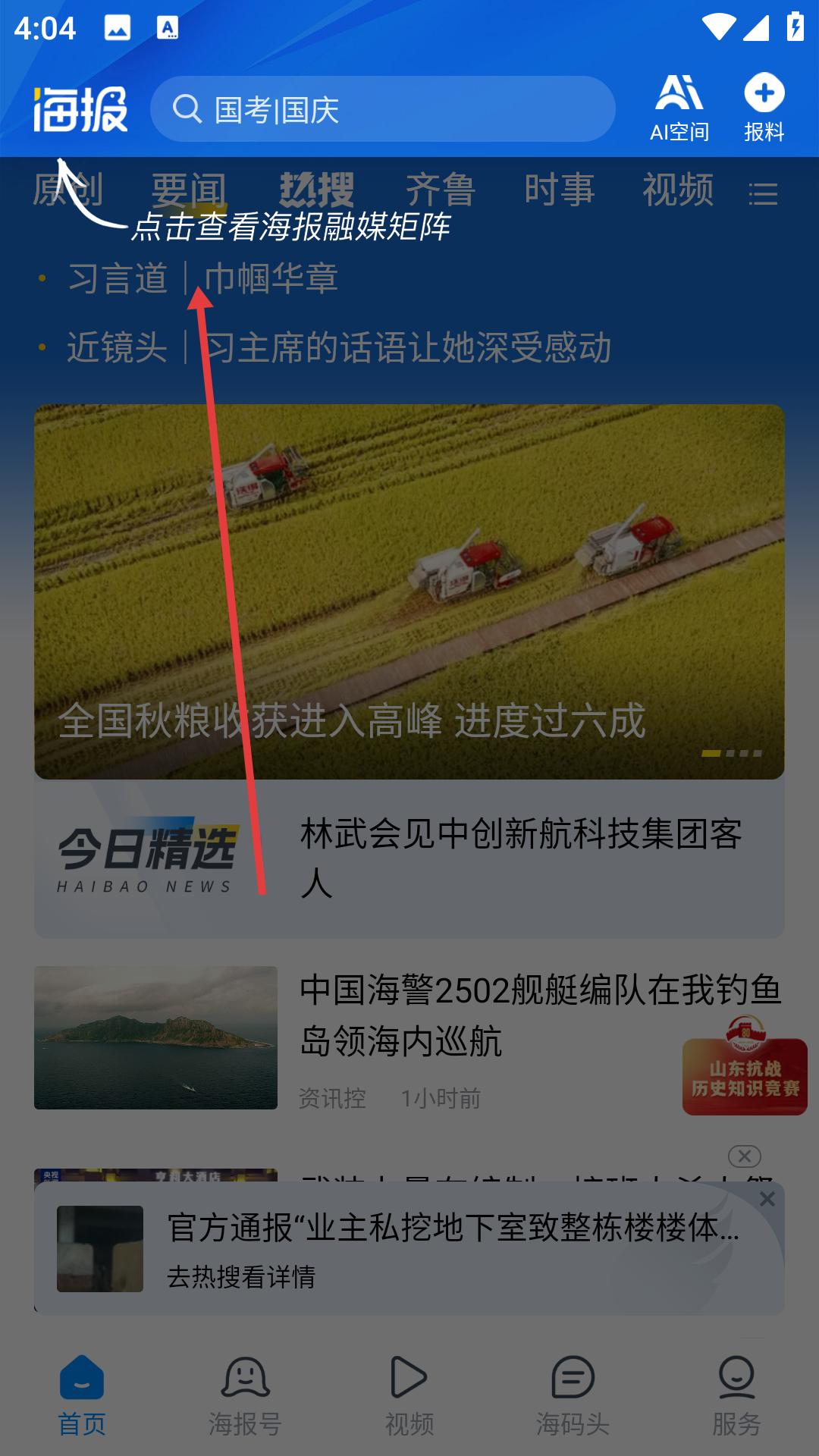Switch to the 热搜 tab
The width and height of the screenshot is (819, 1456).
pyautogui.click(x=316, y=190)
